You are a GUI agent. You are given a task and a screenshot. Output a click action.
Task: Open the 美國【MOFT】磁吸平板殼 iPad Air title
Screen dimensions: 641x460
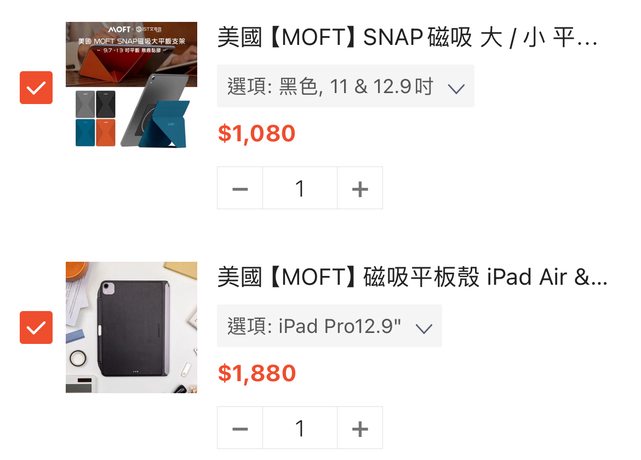click(x=411, y=278)
